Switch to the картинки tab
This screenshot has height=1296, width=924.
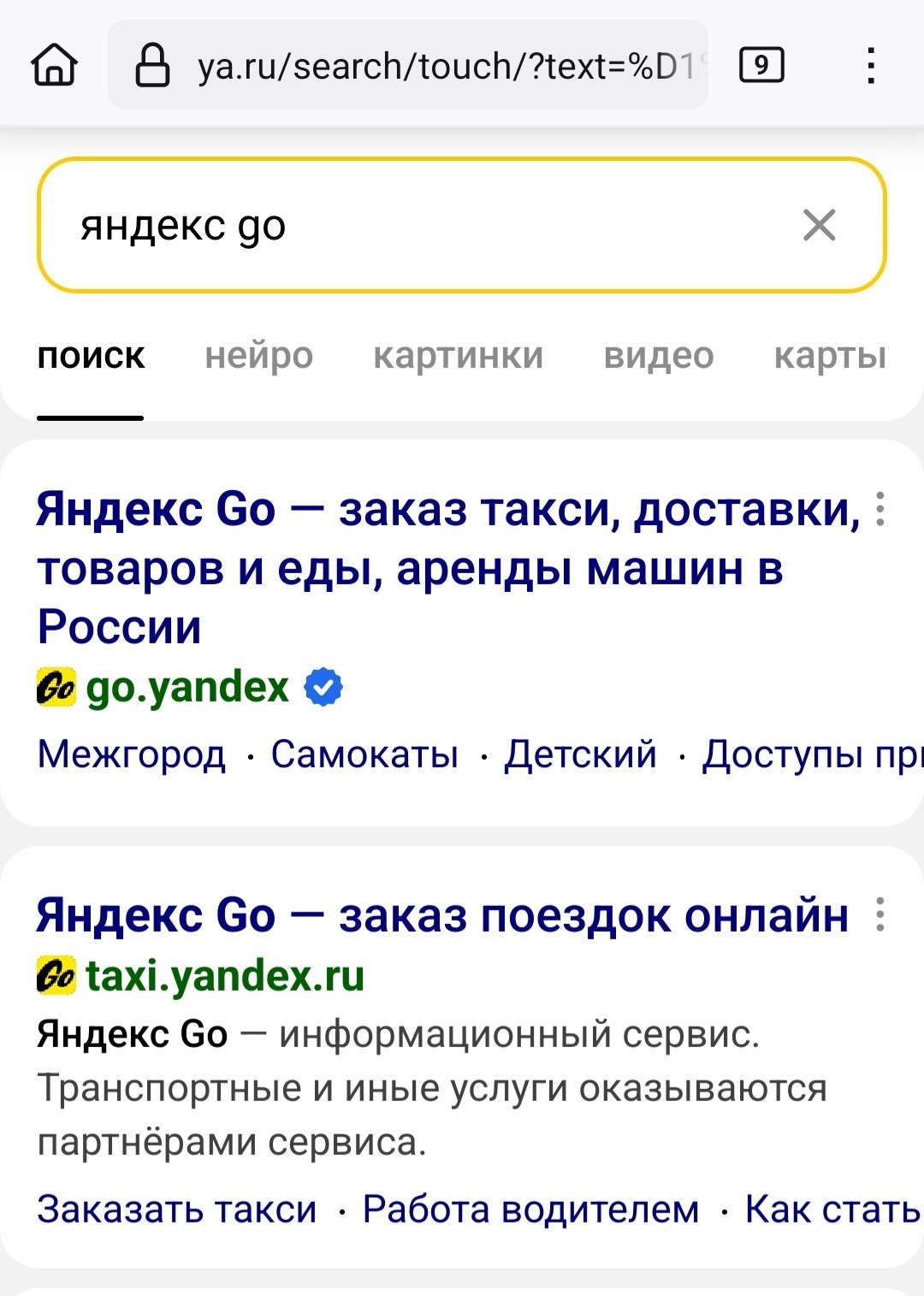click(x=458, y=355)
